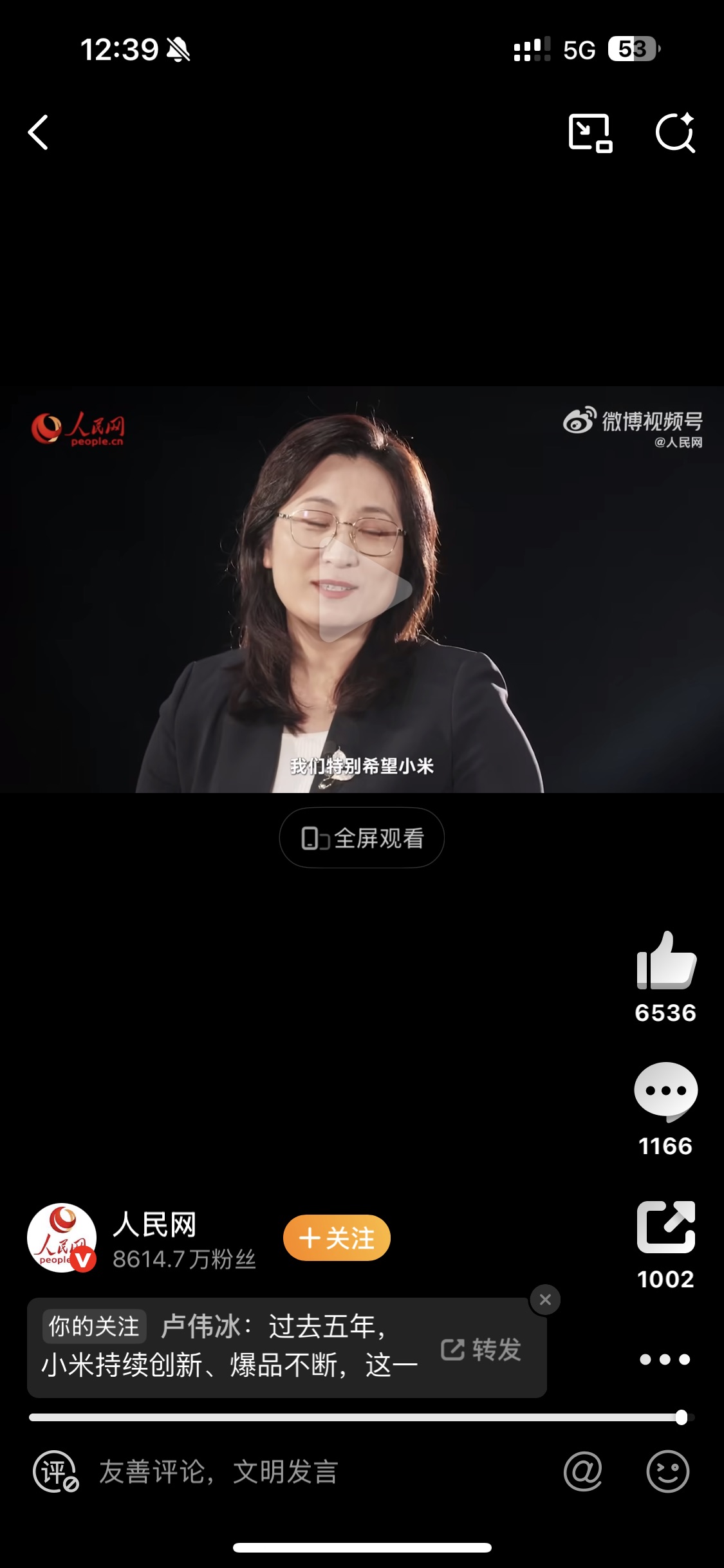Screen dimensions: 724x1568
Task: Like this video
Action: point(666,961)
